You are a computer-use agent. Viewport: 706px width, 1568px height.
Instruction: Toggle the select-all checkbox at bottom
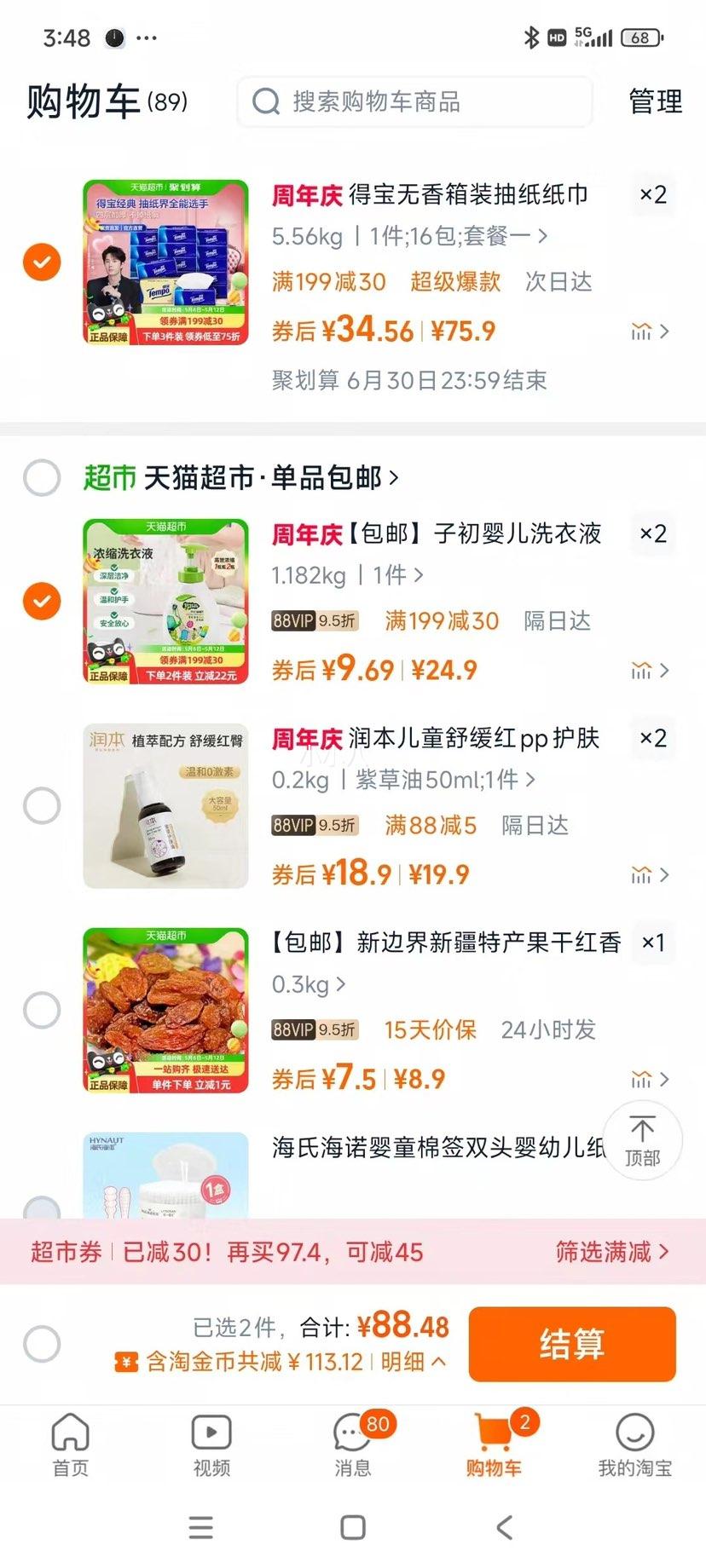42,1344
